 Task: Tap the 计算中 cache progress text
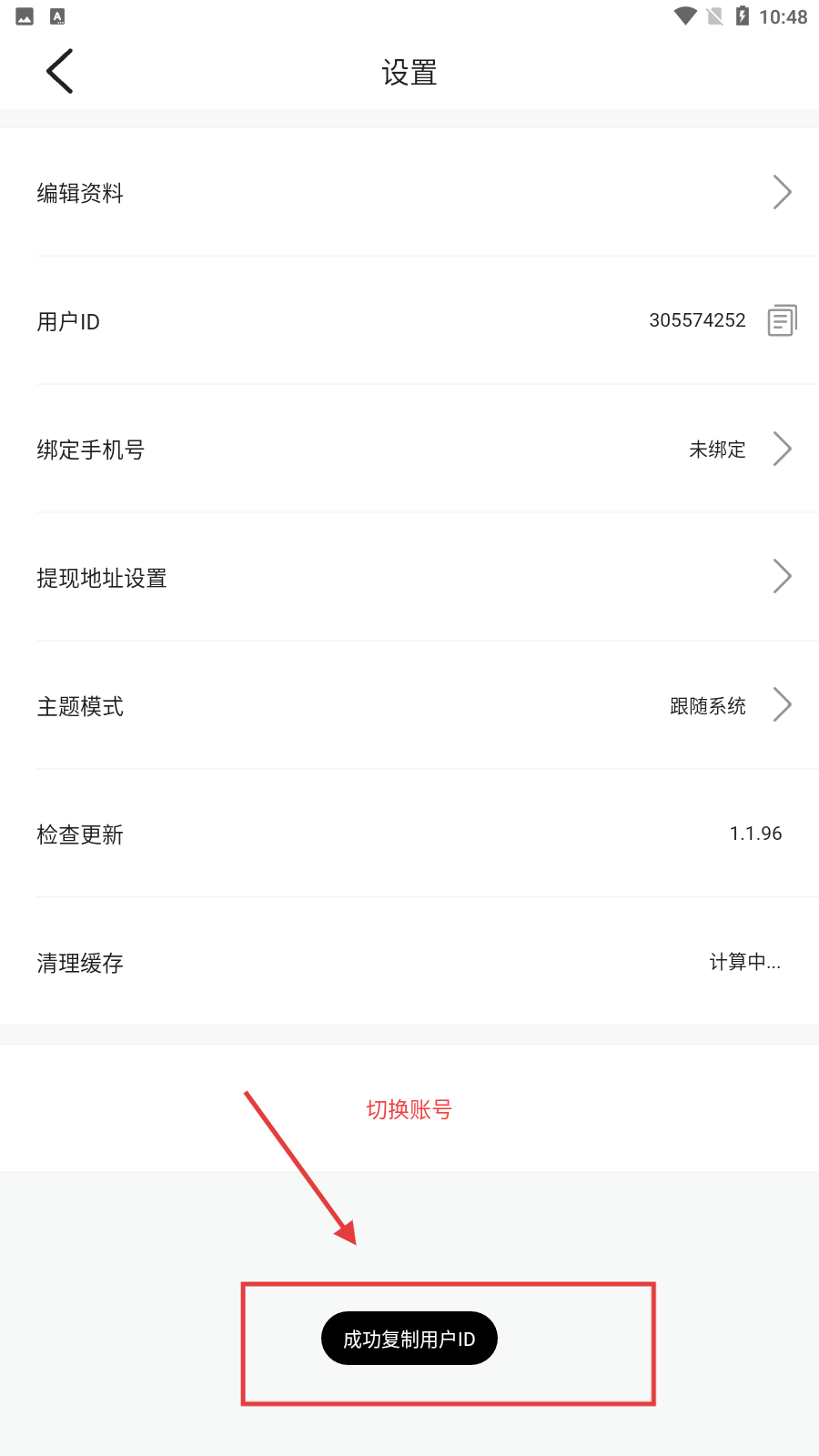(745, 963)
